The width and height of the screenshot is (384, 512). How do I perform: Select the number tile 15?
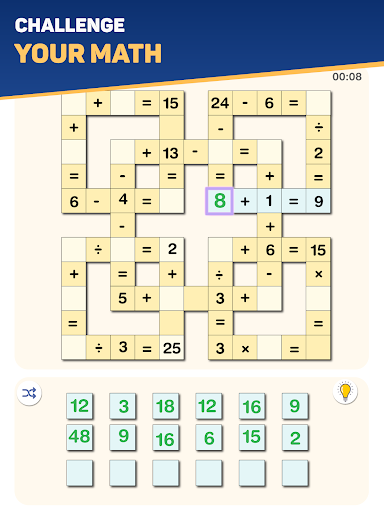pos(252,437)
